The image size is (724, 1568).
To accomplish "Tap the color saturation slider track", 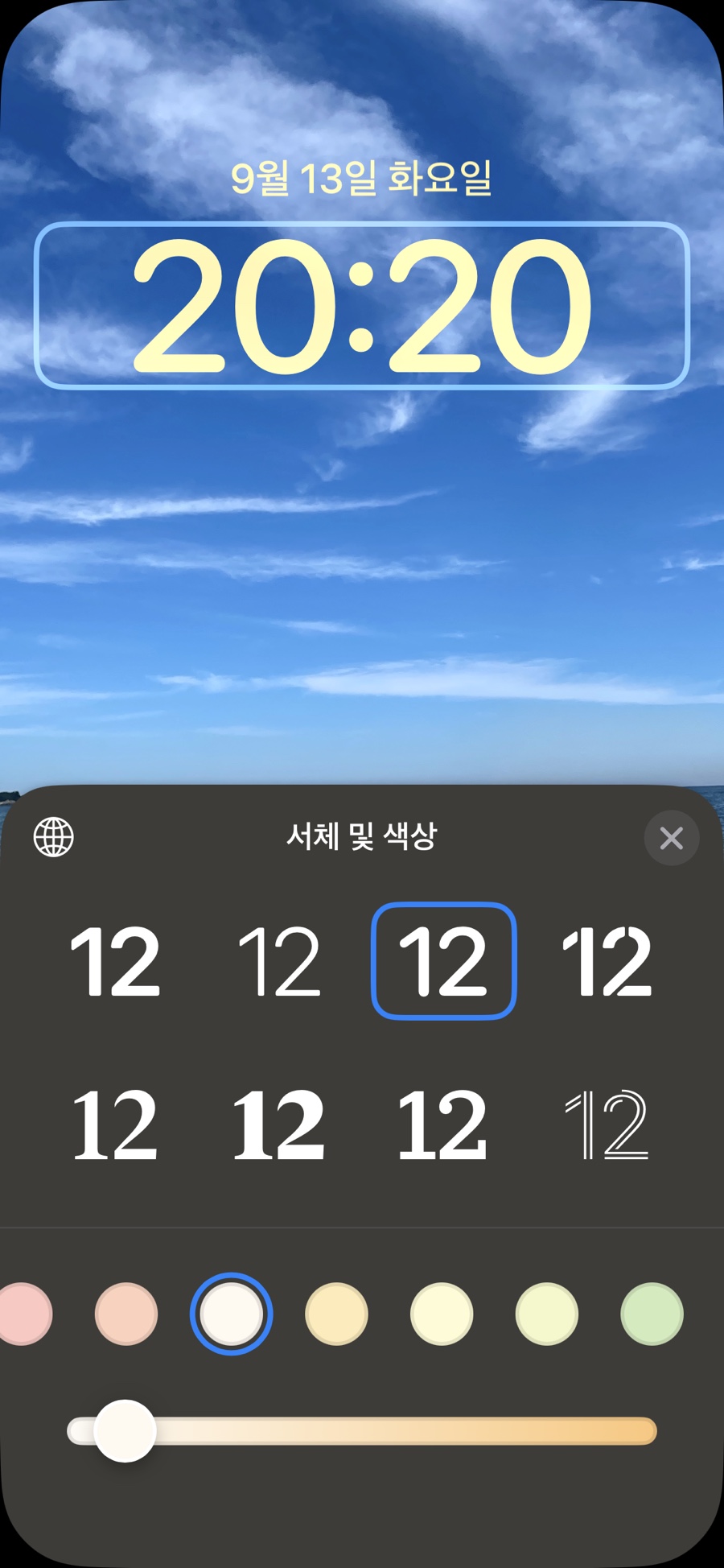I will pyautogui.click(x=362, y=1431).
